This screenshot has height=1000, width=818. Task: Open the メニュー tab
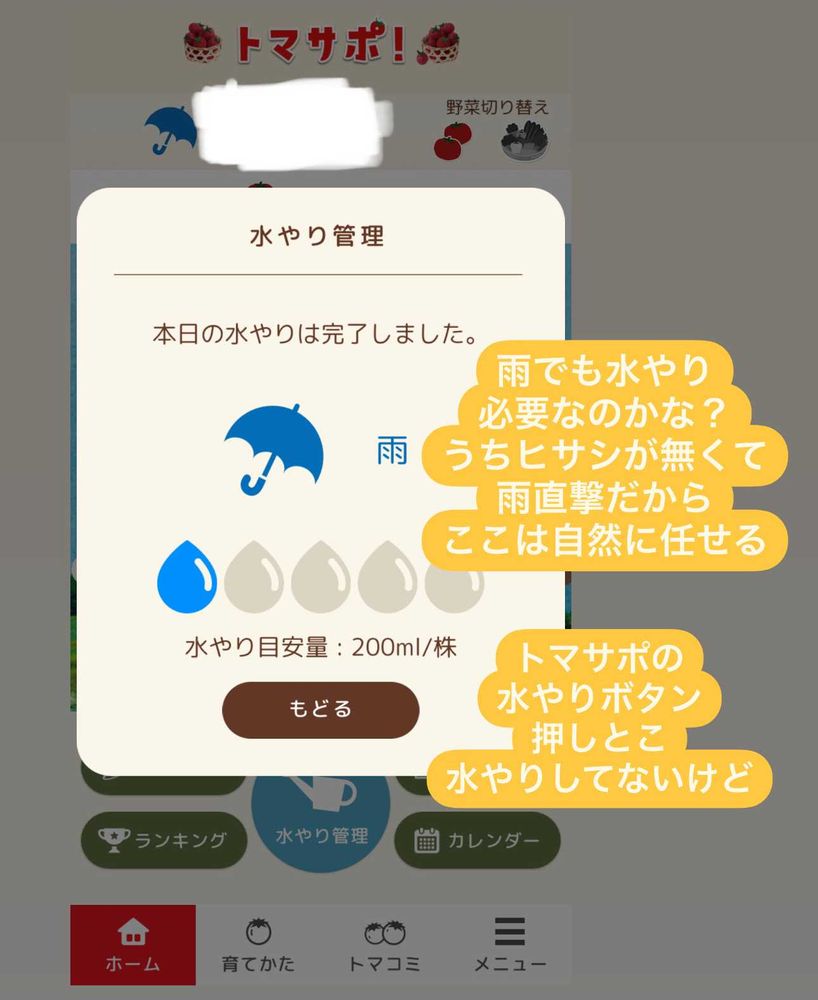509,945
